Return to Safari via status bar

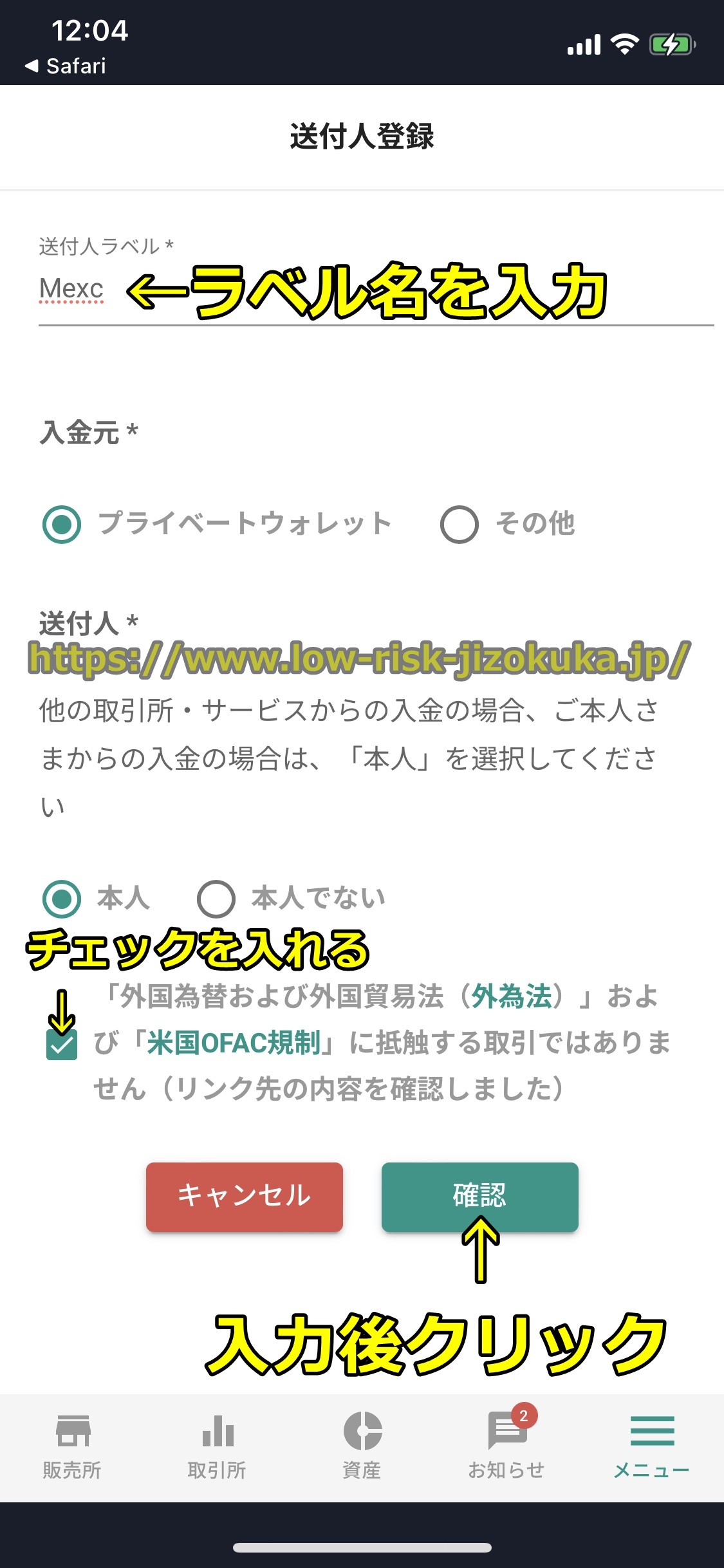[66, 66]
